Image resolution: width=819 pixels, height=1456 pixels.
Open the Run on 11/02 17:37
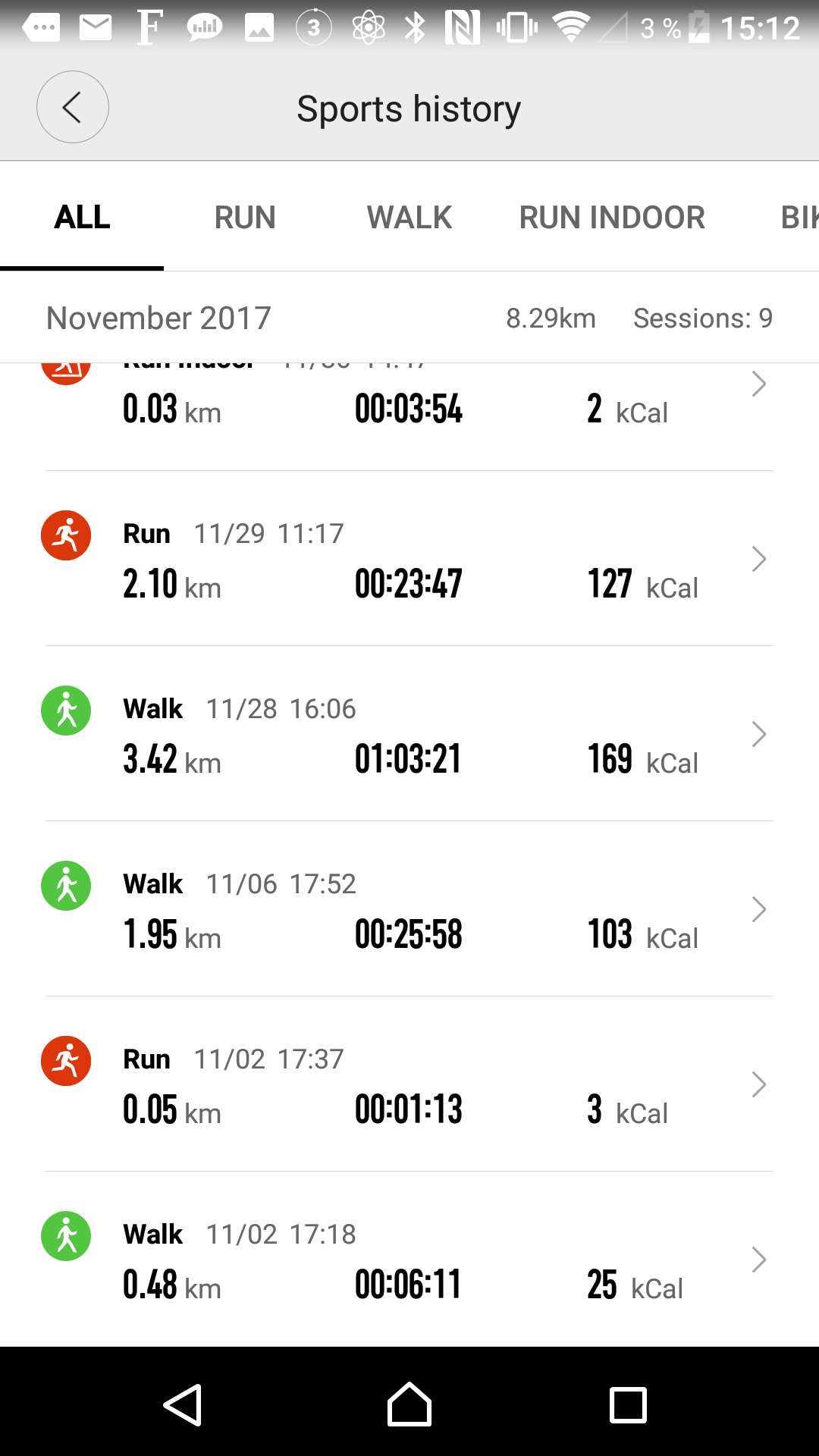click(x=409, y=1084)
